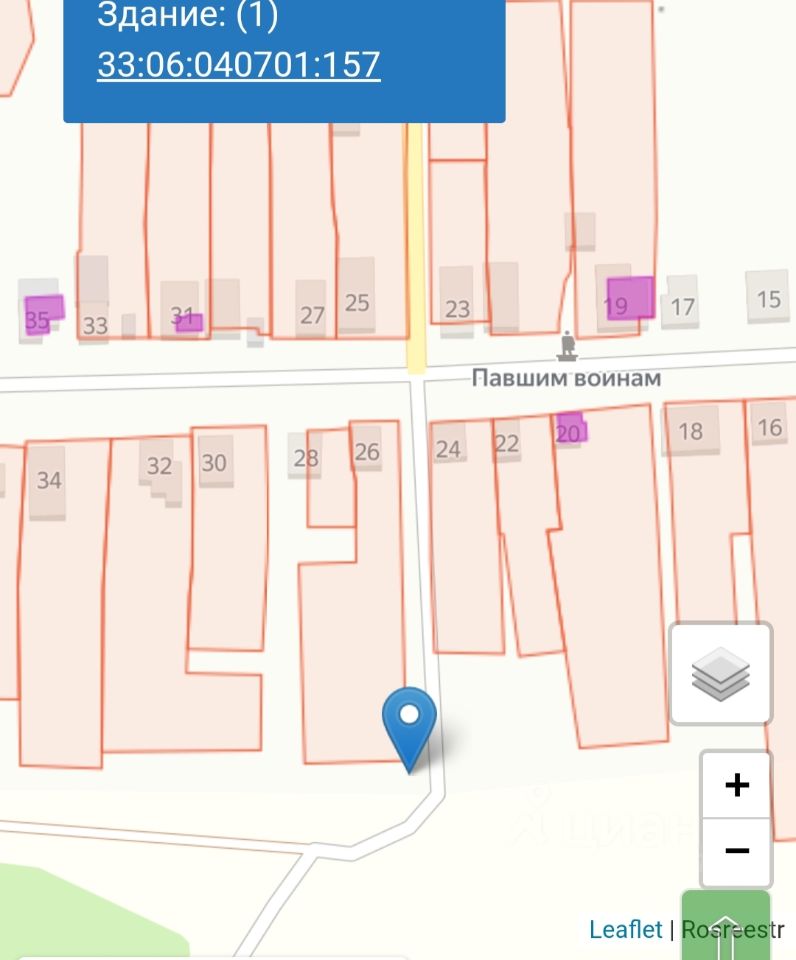The image size is (796, 960).
Task: Open the Leaflet attribution link
Action: [625, 929]
